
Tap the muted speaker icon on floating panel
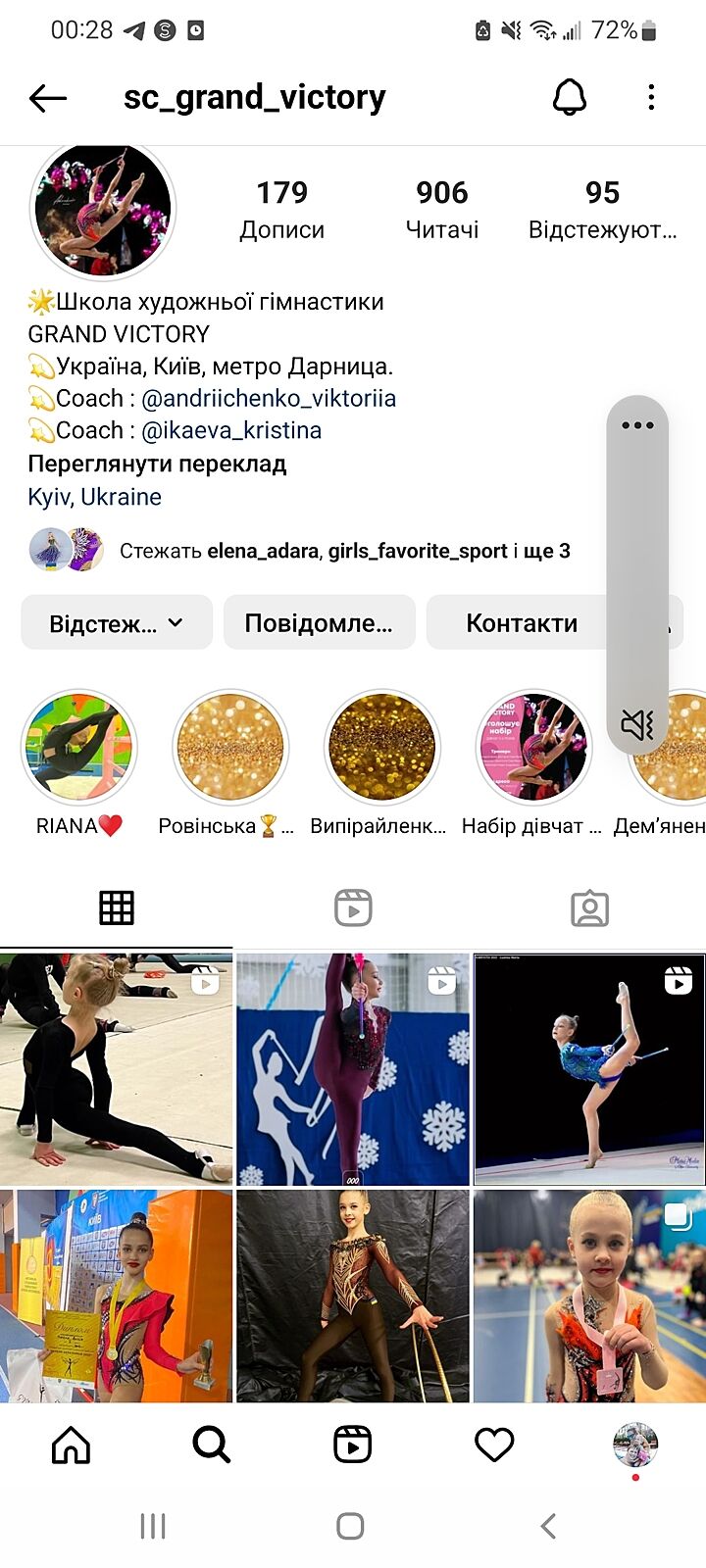pyautogui.click(x=637, y=725)
